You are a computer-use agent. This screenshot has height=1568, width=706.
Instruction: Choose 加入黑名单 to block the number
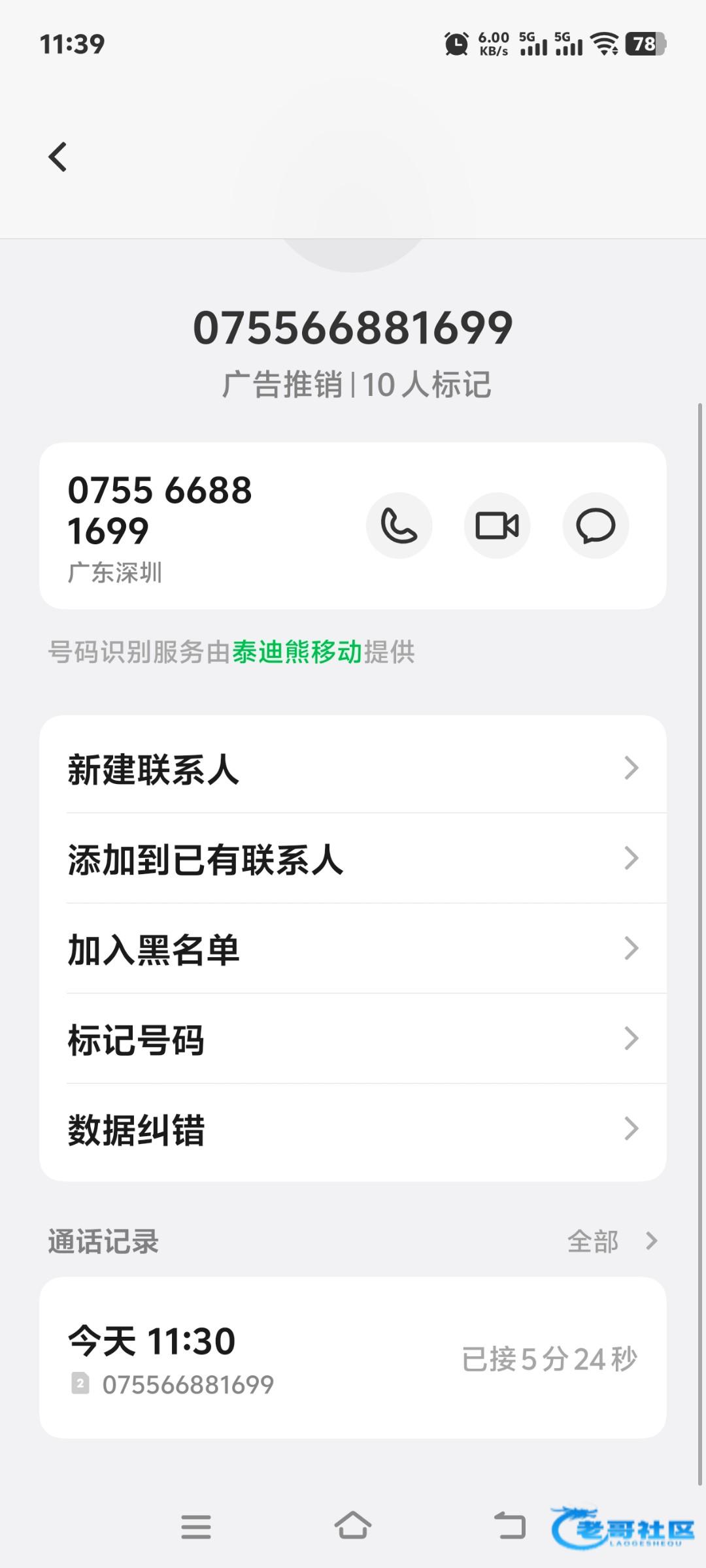(353, 949)
